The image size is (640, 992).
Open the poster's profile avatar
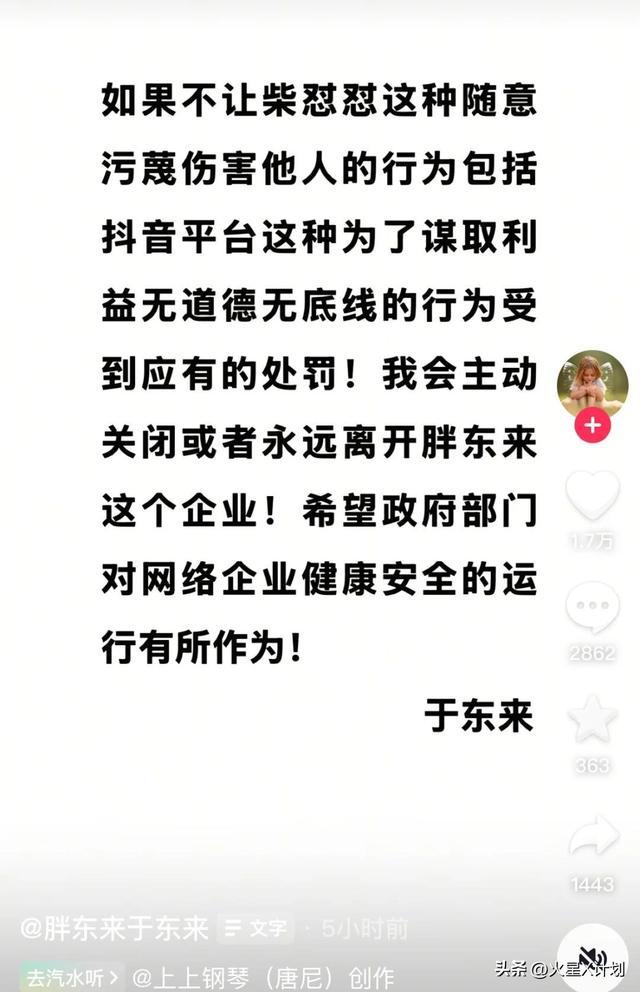click(592, 383)
